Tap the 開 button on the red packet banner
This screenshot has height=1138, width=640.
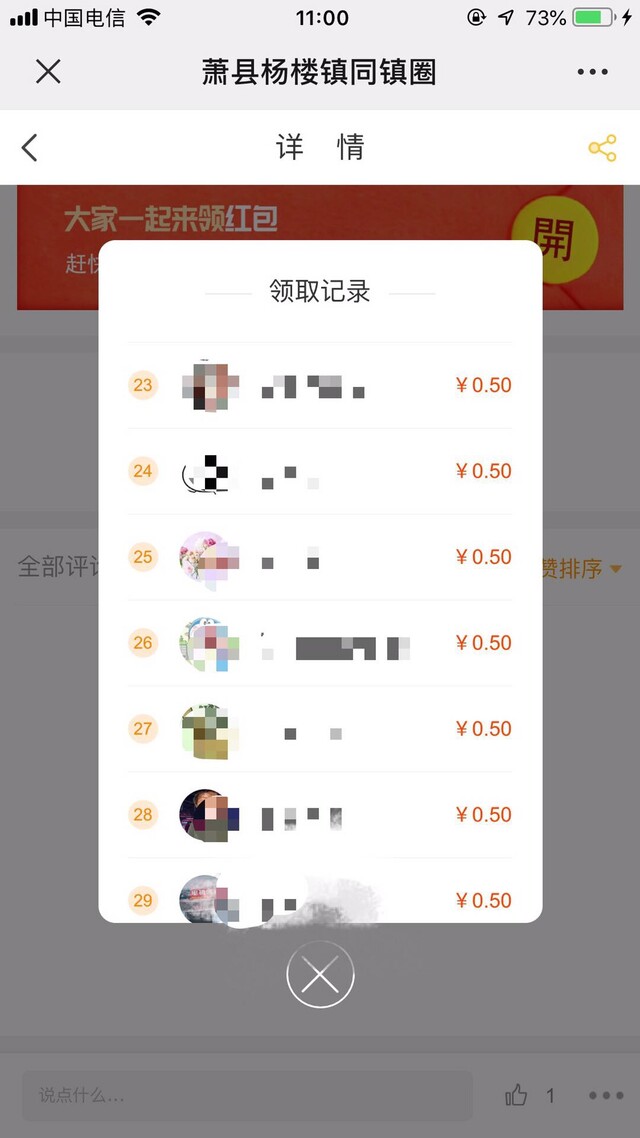[x=553, y=236]
